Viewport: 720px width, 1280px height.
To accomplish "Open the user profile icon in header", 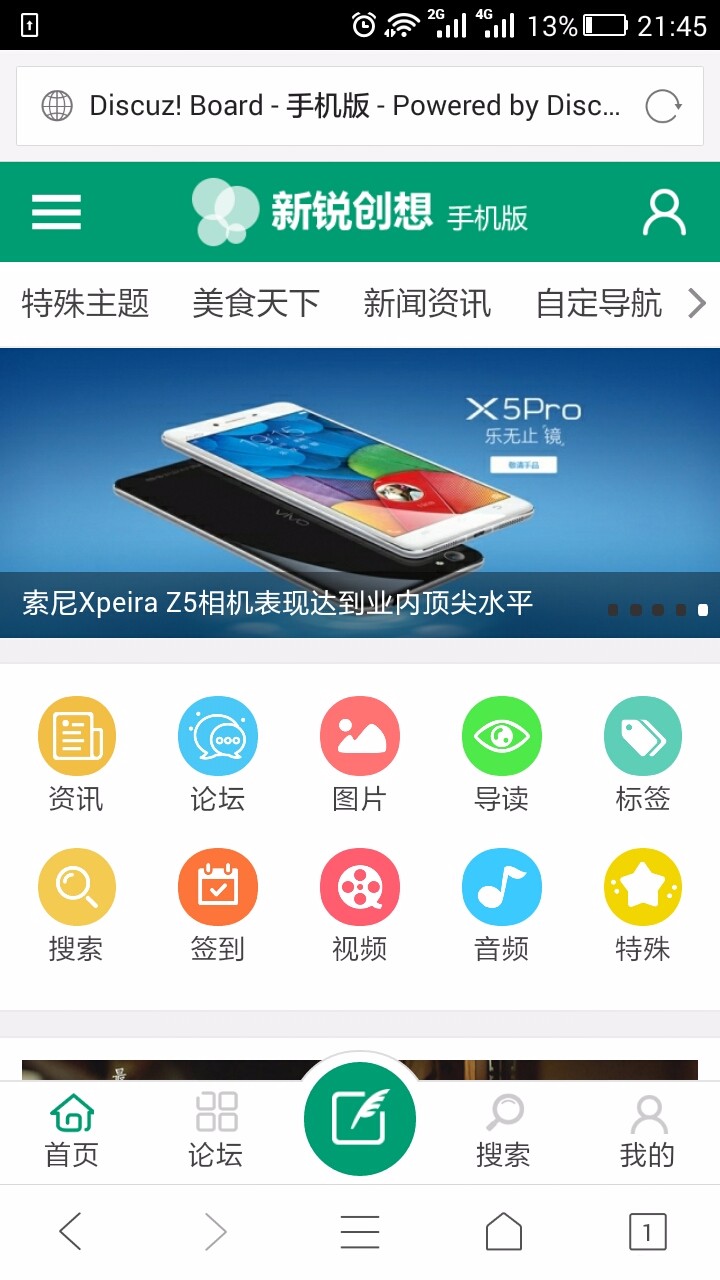I will (x=664, y=212).
